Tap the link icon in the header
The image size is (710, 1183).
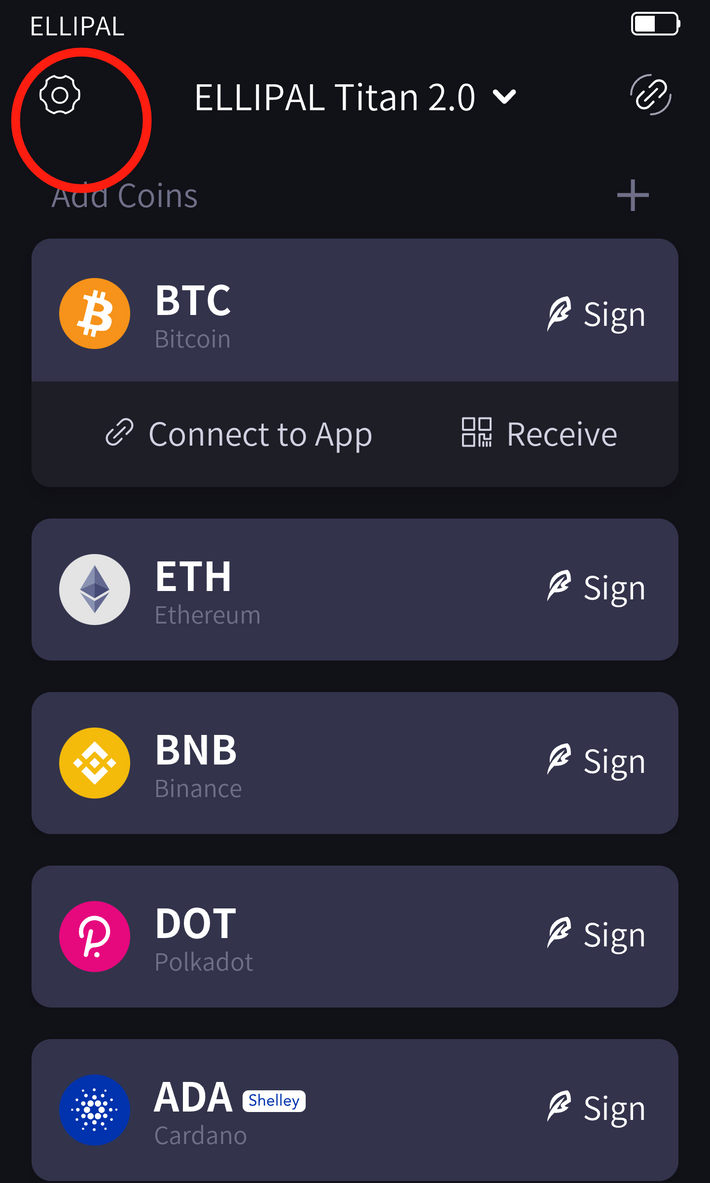[651, 96]
